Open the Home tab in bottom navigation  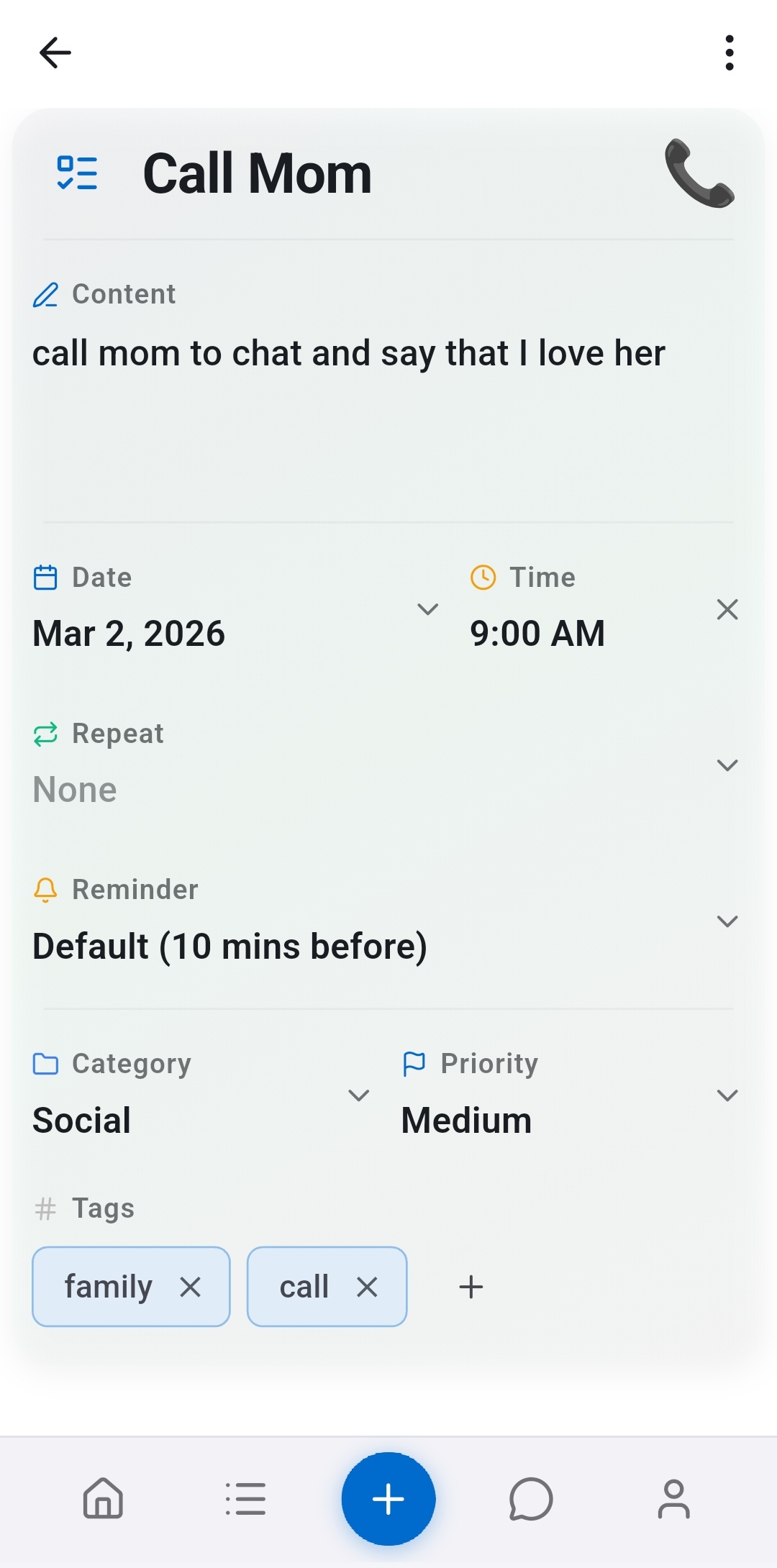coord(102,1500)
